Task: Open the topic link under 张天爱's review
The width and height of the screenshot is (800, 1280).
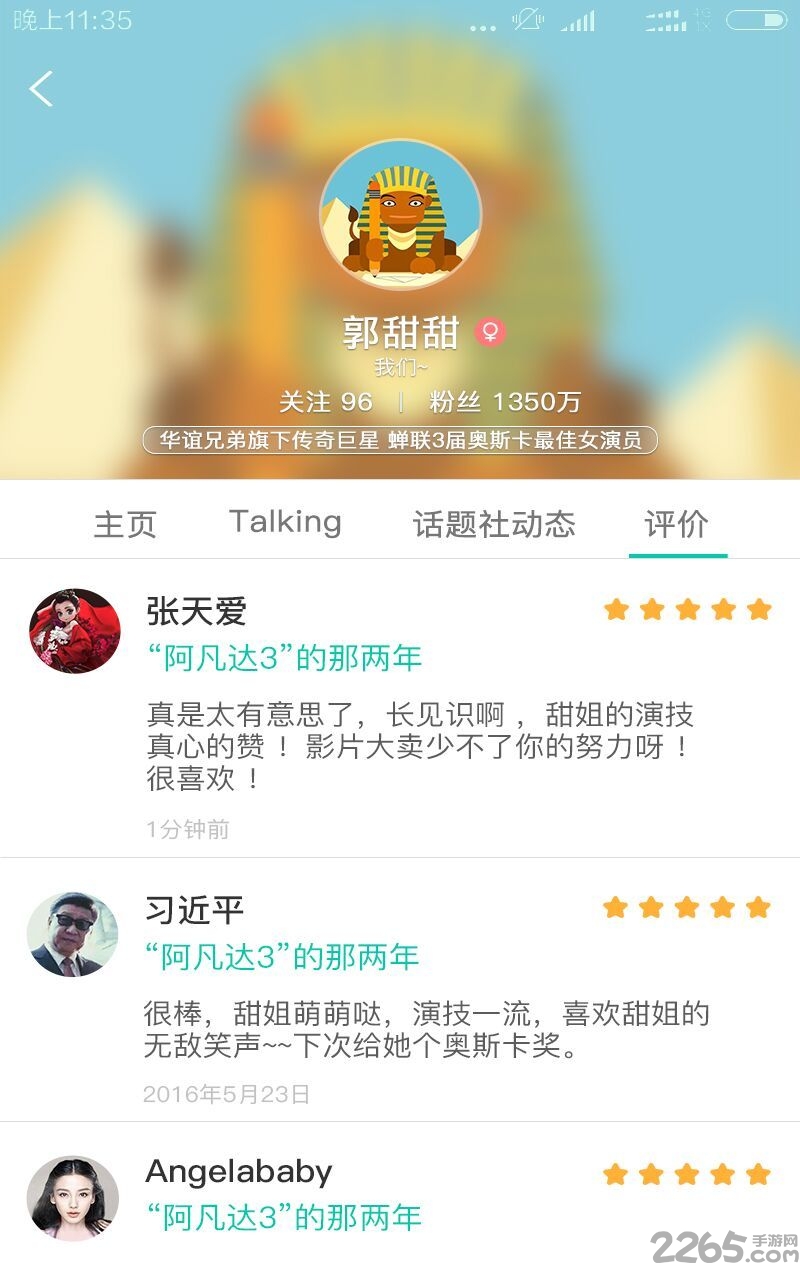Action: pos(284,658)
